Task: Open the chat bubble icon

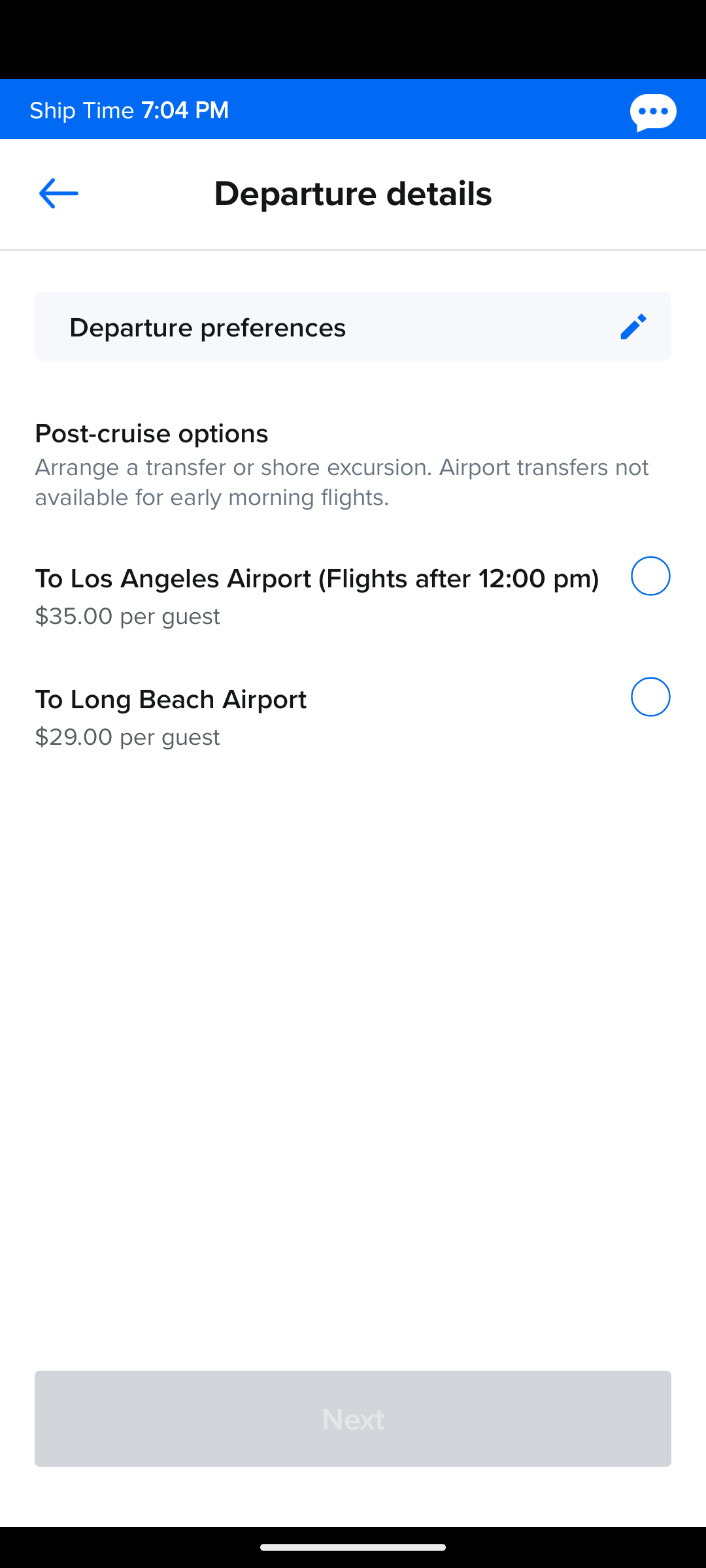Action: (653, 112)
